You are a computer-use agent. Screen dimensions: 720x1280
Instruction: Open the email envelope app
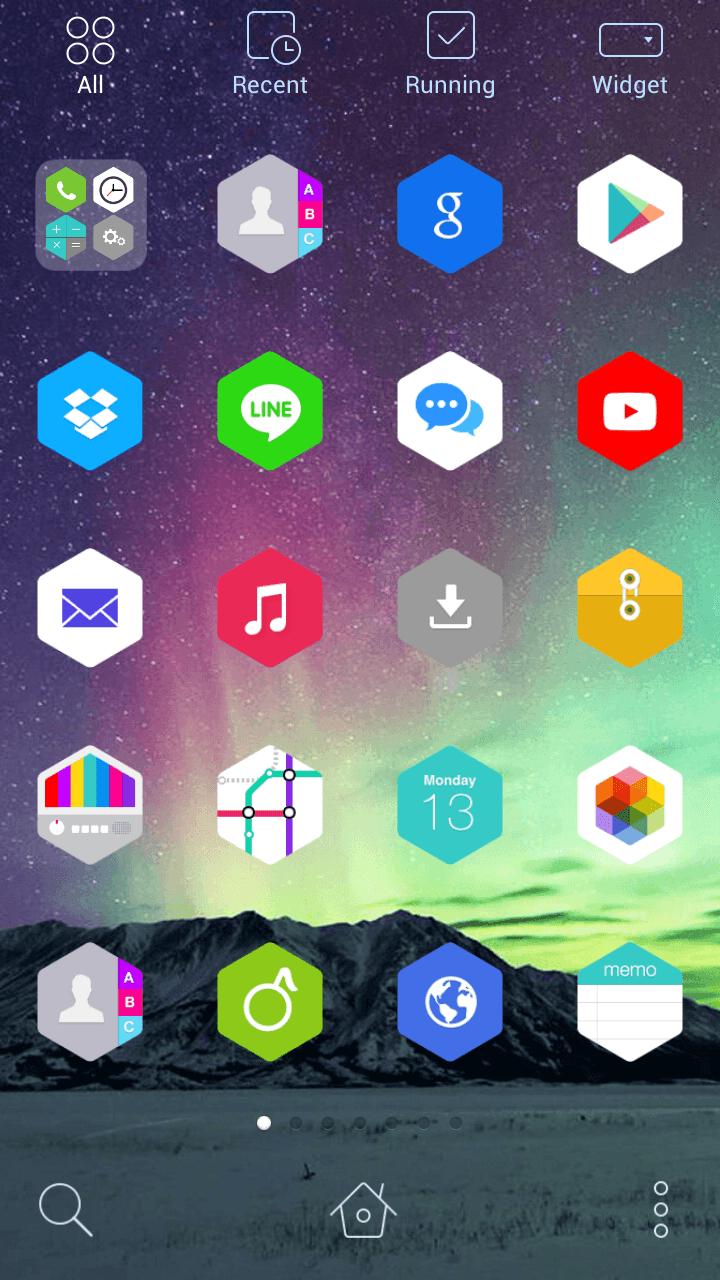click(90, 608)
